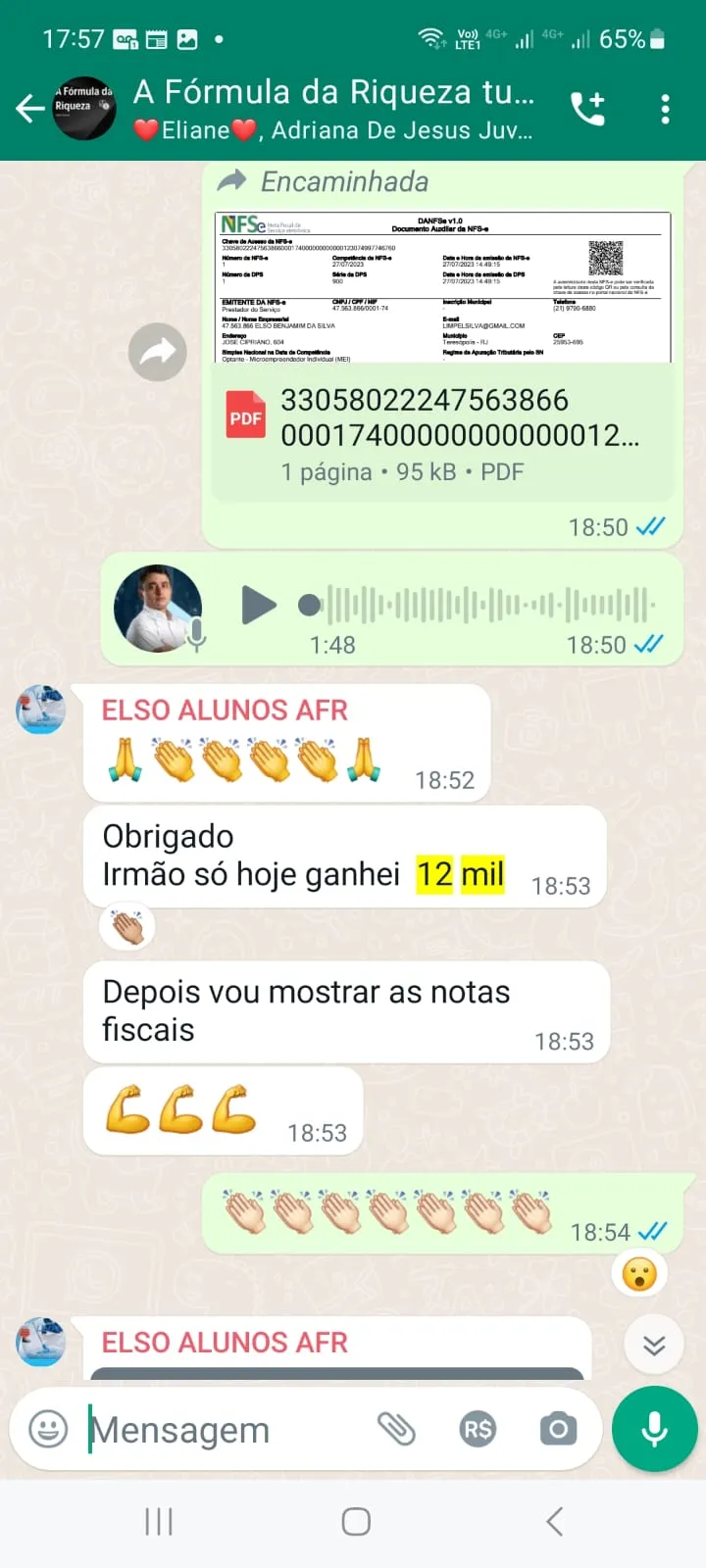Open the camera from the message bar
Screen dimensions: 706x1568
point(558,1429)
